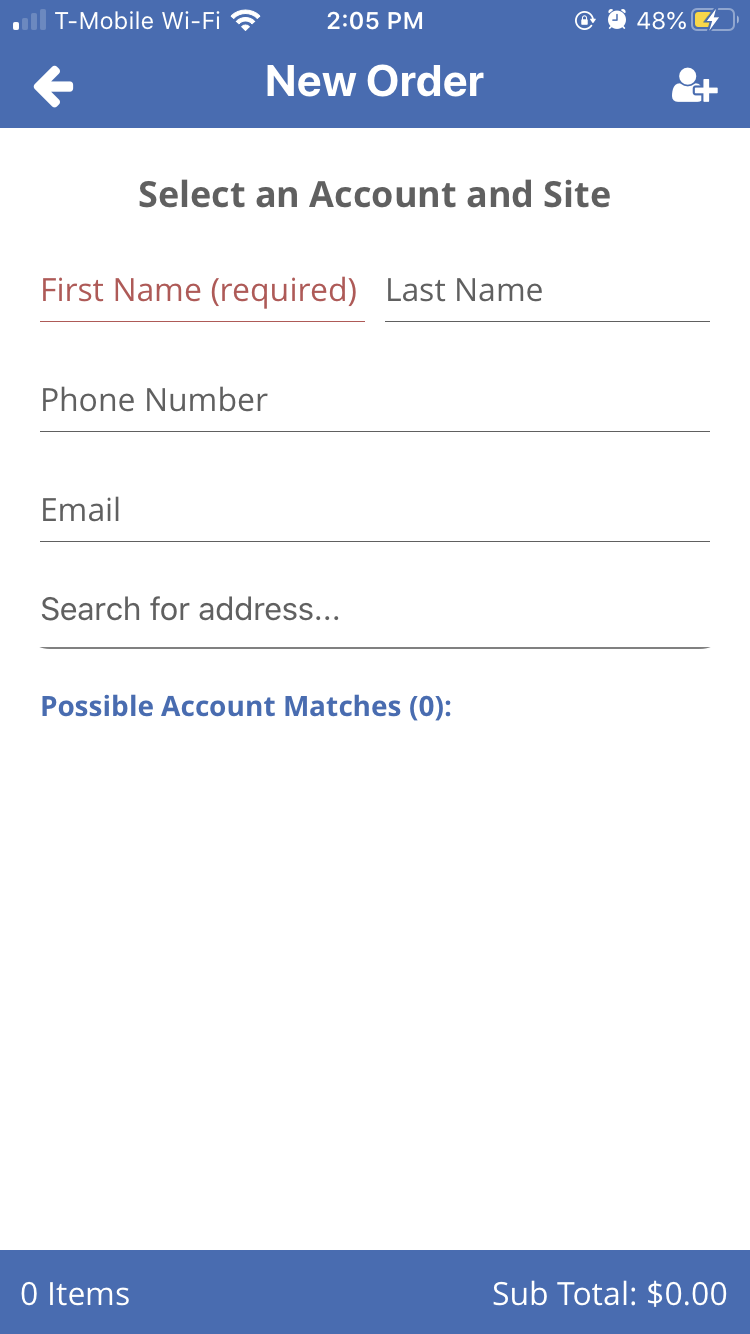Screen dimensions: 750x1334
Task: Enter the Phone Number field
Action: [x=374, y=401]
